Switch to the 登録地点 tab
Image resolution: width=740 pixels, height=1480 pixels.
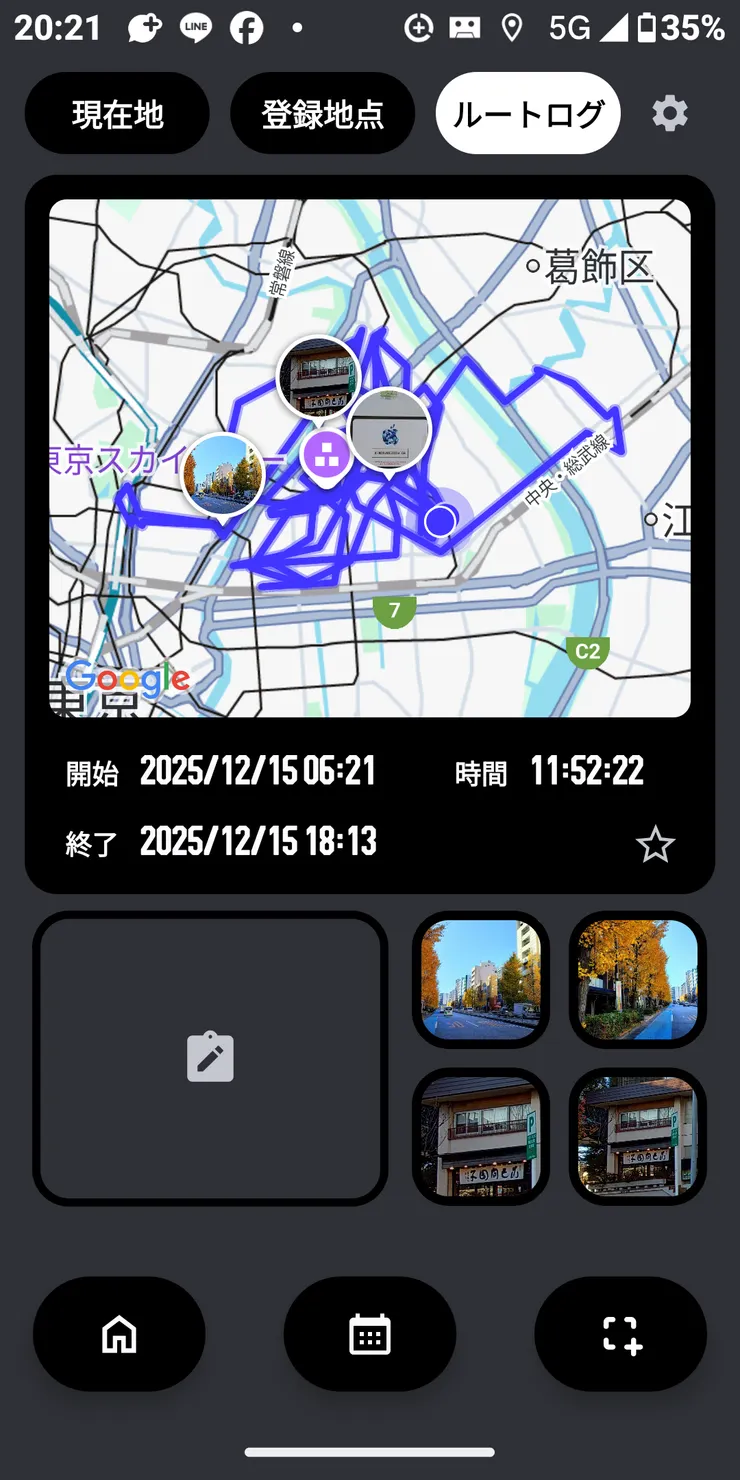pos(323,113)
